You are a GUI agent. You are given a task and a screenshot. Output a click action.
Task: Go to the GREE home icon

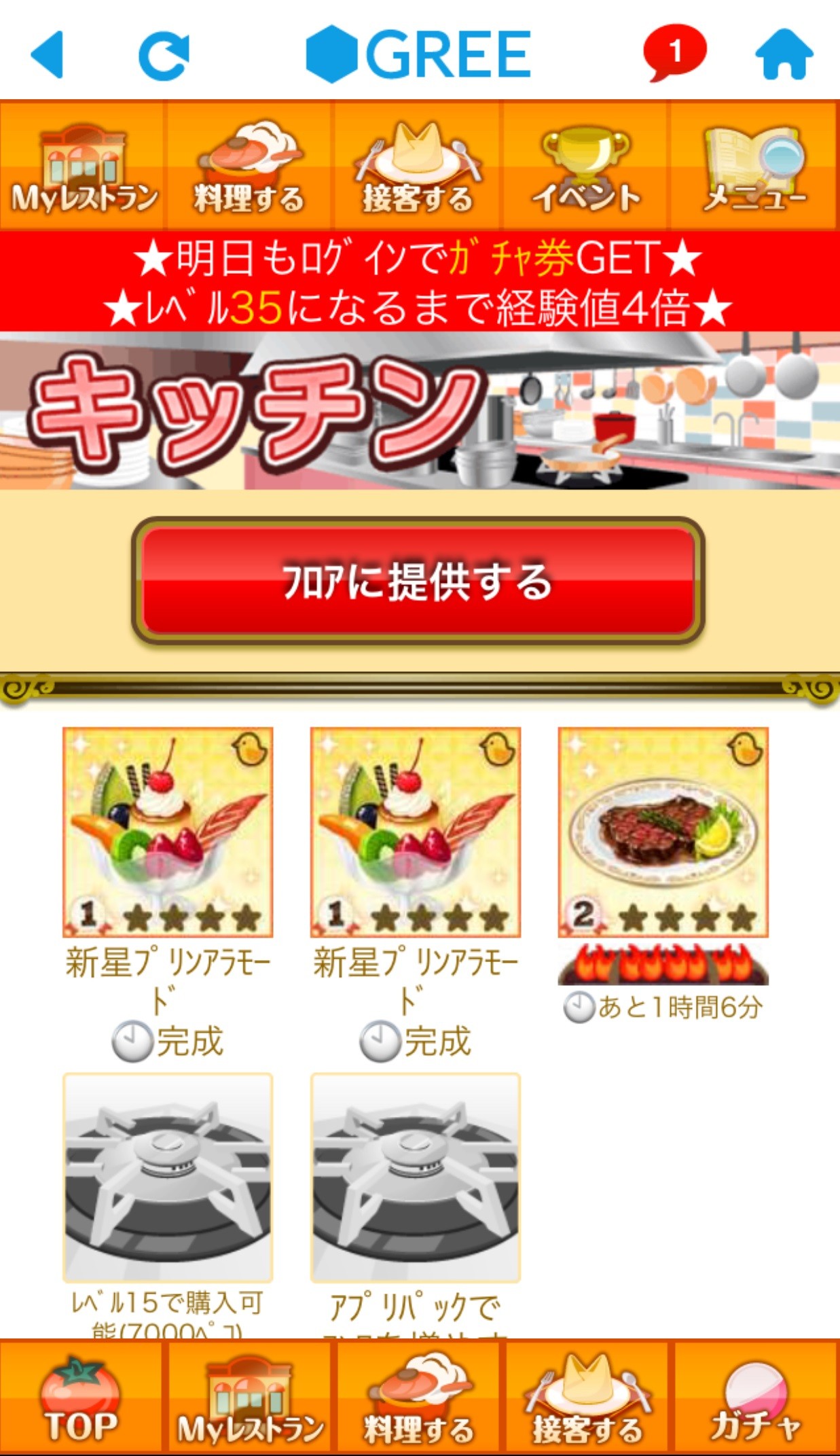[x=784, y=54]
